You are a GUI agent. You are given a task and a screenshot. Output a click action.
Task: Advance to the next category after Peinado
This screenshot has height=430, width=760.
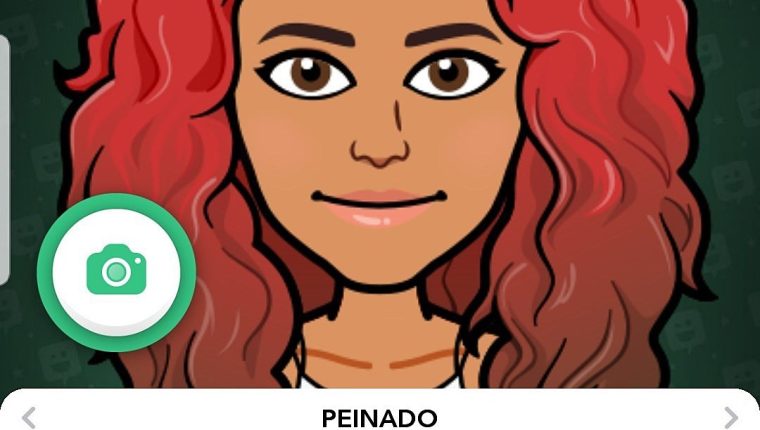731,416
